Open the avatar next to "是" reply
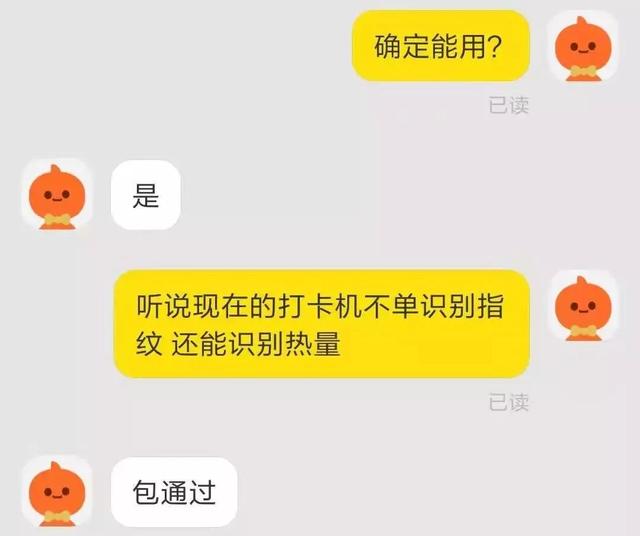Viewport: 640px width, 536px height. [x=57, y=194]
